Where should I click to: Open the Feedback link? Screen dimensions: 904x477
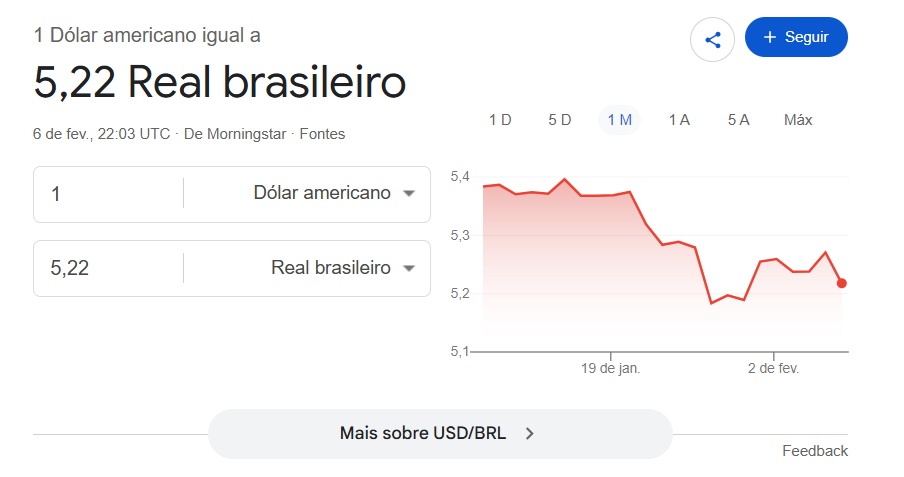[x=814, y=451]
